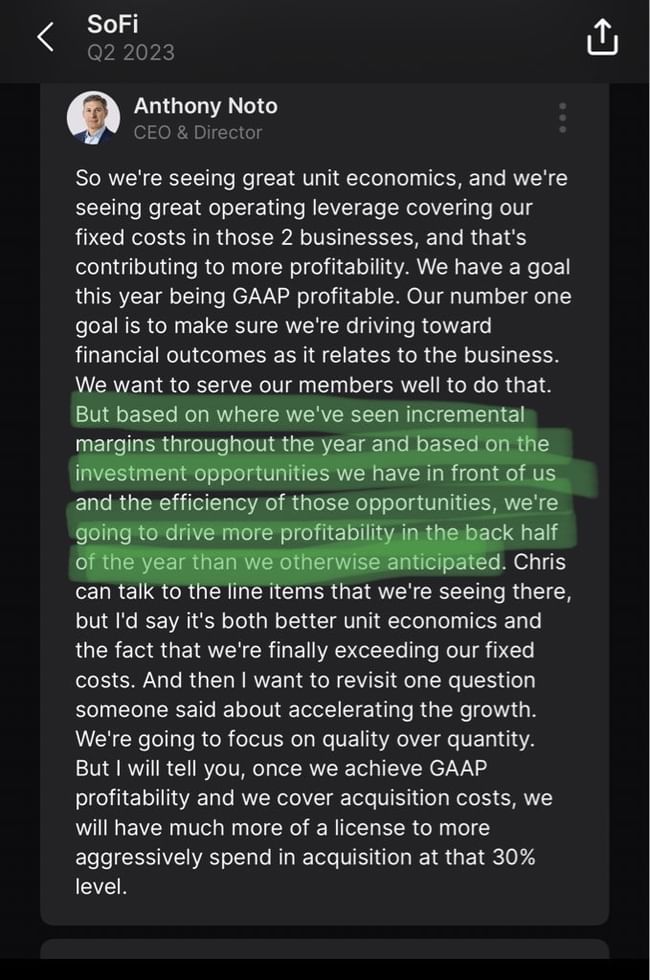Open Anthony Noto's profile picture

(x=93, y=118)
